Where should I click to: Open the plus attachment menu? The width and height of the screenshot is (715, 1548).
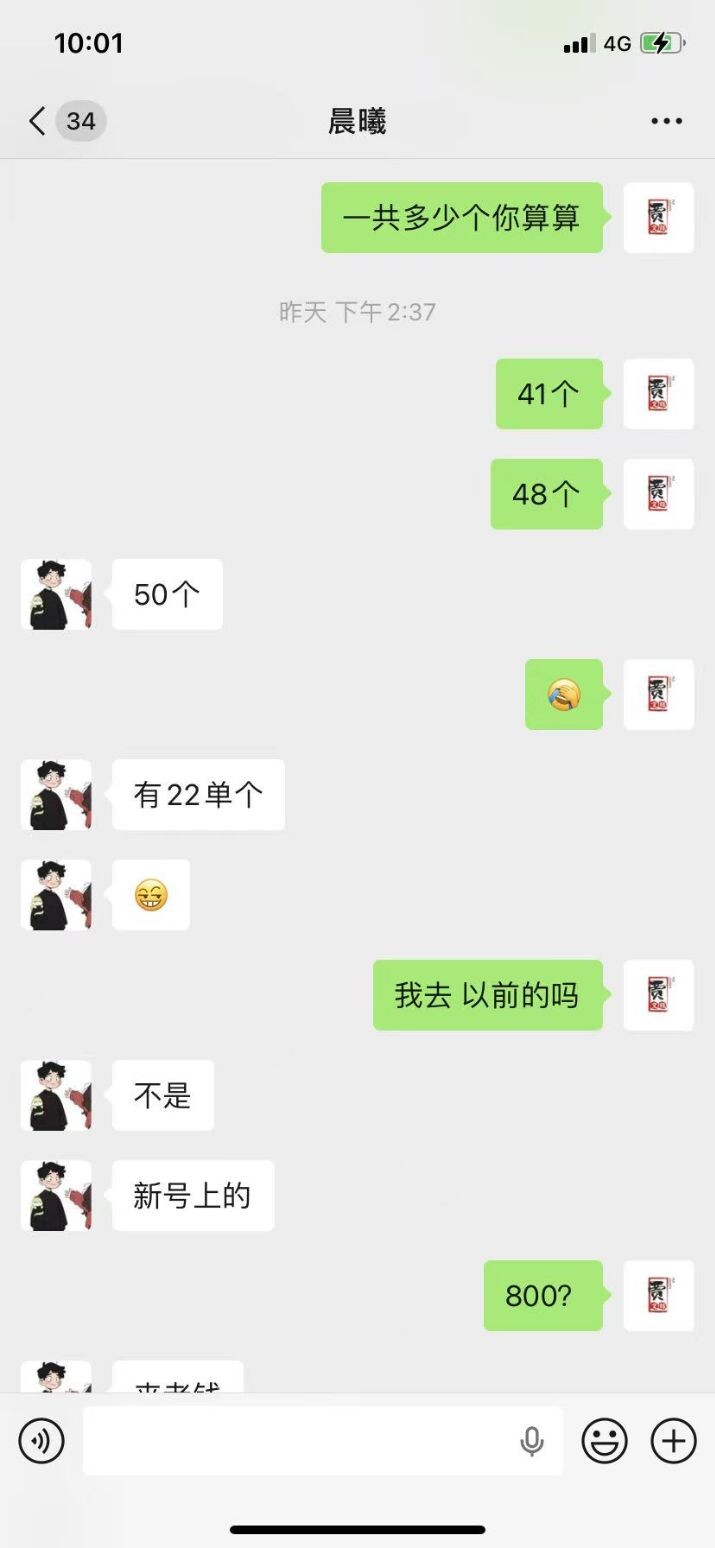(674, 1441)
